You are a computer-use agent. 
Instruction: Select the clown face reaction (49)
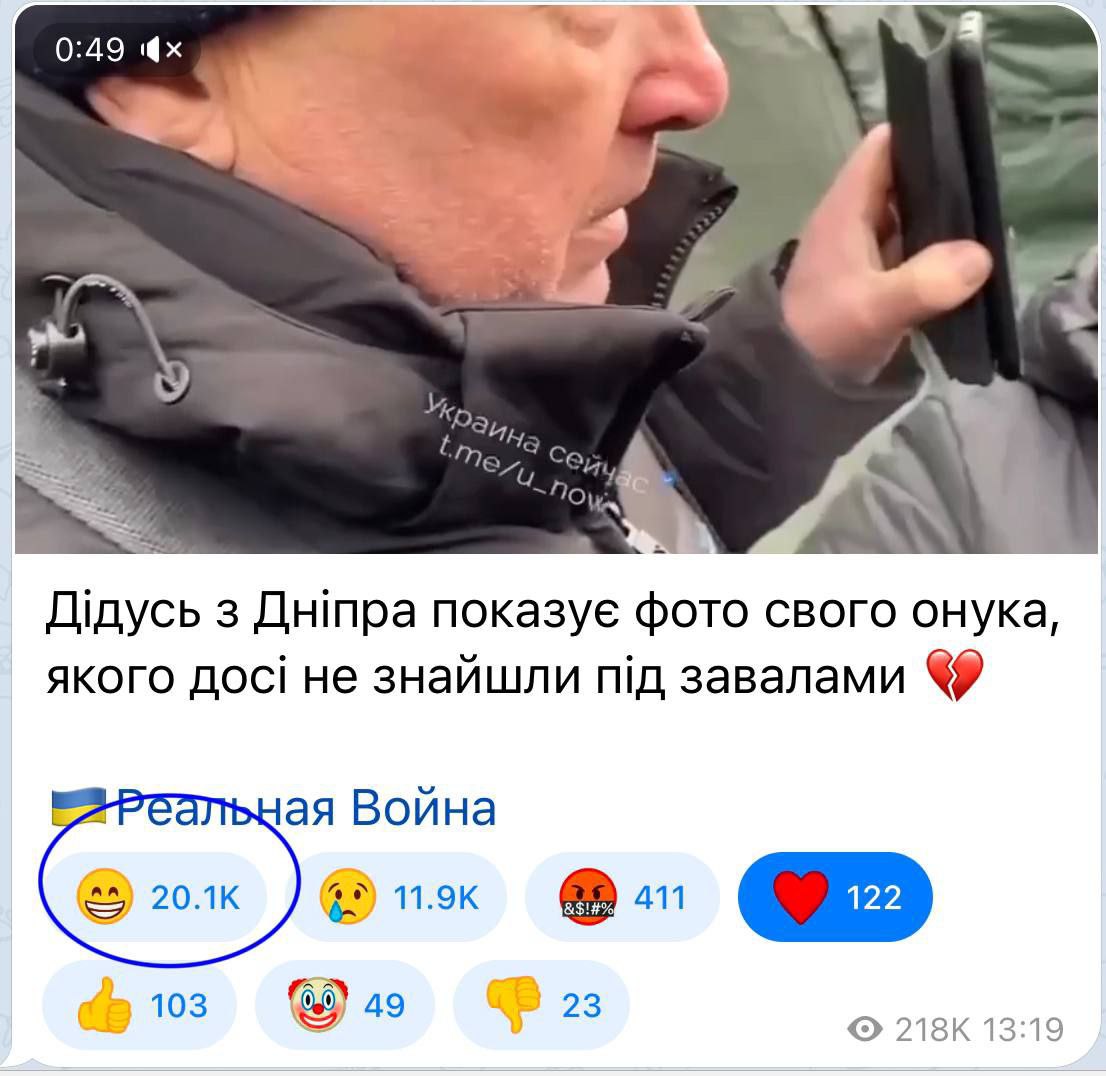pyautogui.click(x=345, y=1004)
